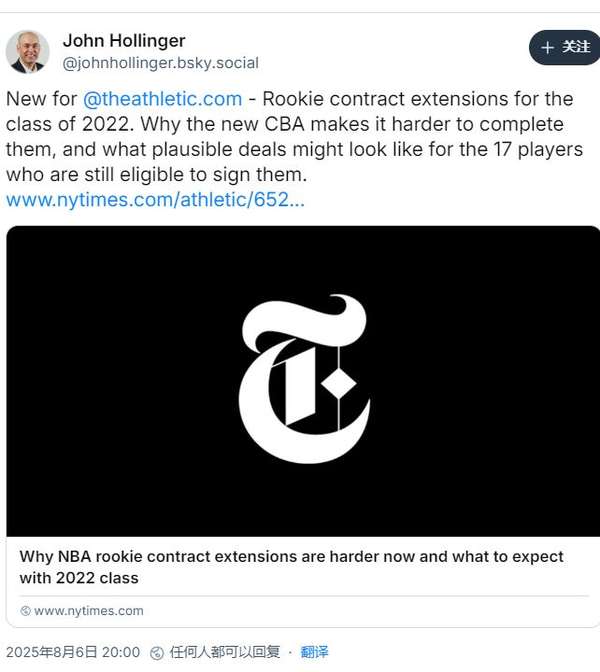Screen dimensions: 600x672
Task: View the 任何人都可以回复 reply settings
Action: pos(224,652)
